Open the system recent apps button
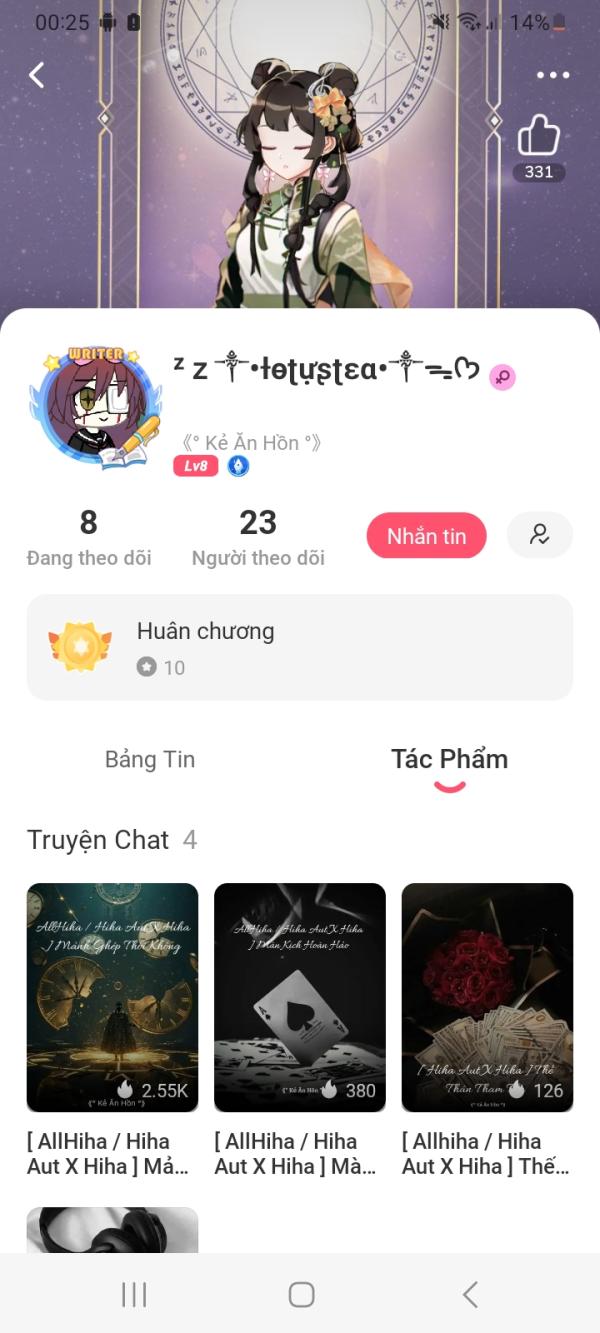This screenshot has width=600, height=1333. (134, 1294)
